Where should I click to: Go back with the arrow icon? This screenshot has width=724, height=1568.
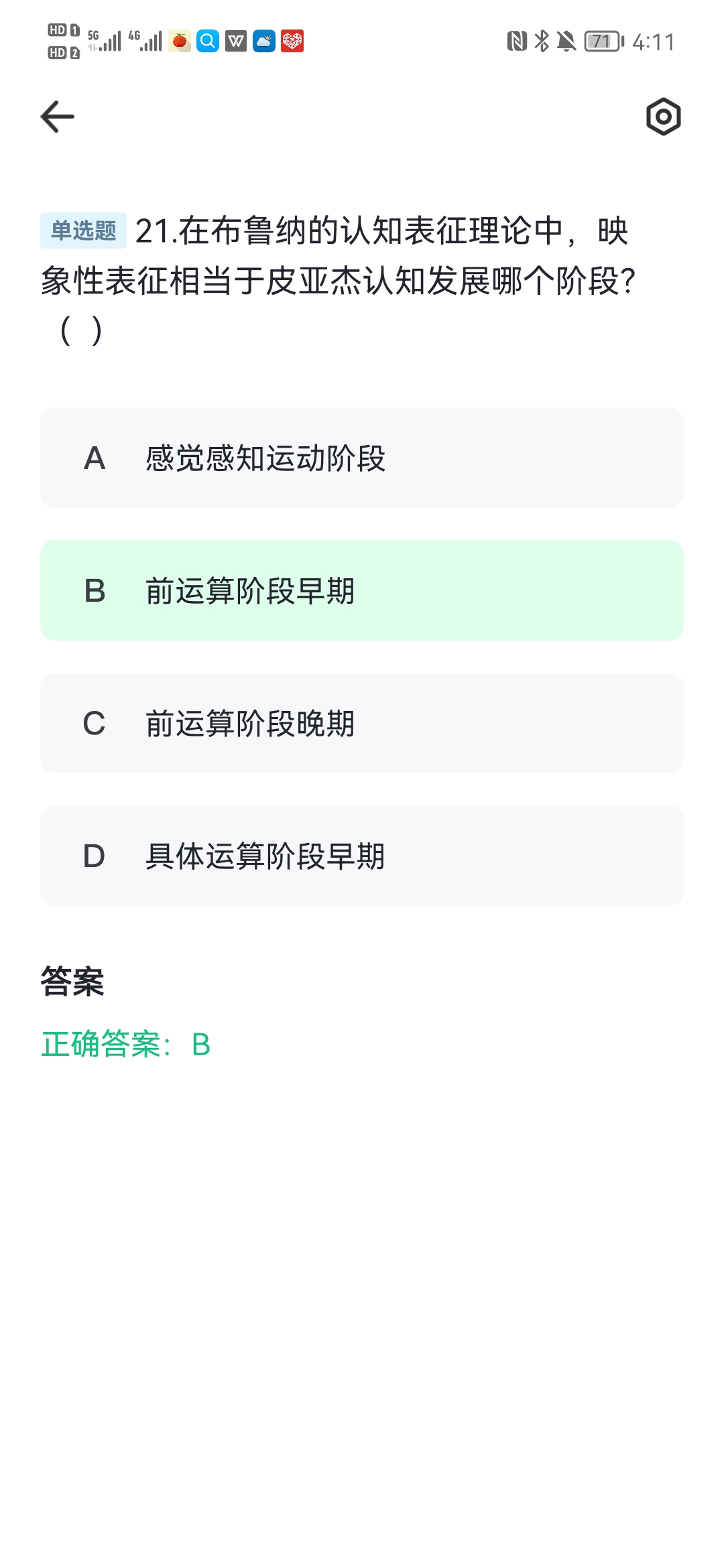(58, 117)
